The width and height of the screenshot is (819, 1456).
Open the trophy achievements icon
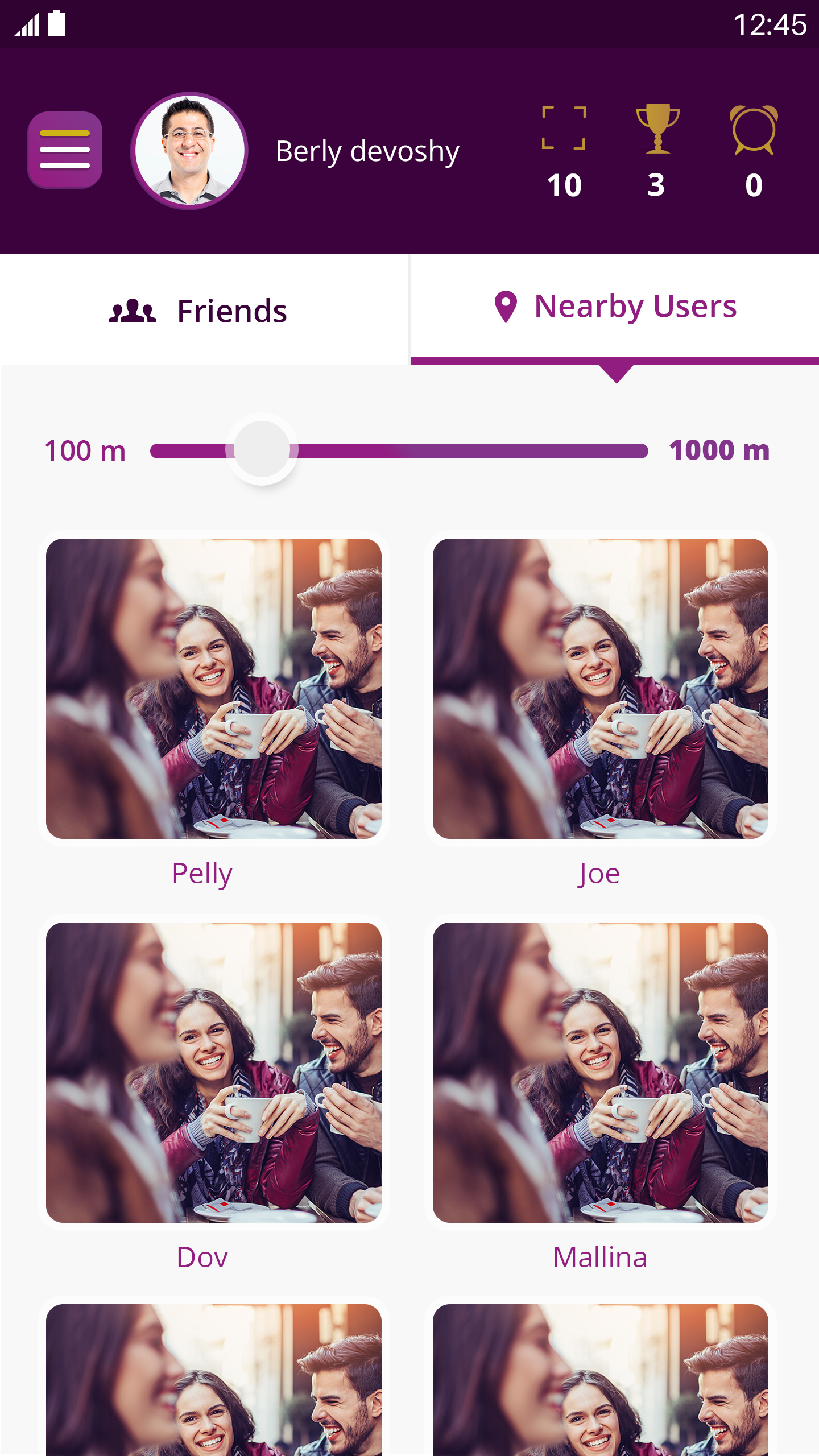[x=657, y=129]
